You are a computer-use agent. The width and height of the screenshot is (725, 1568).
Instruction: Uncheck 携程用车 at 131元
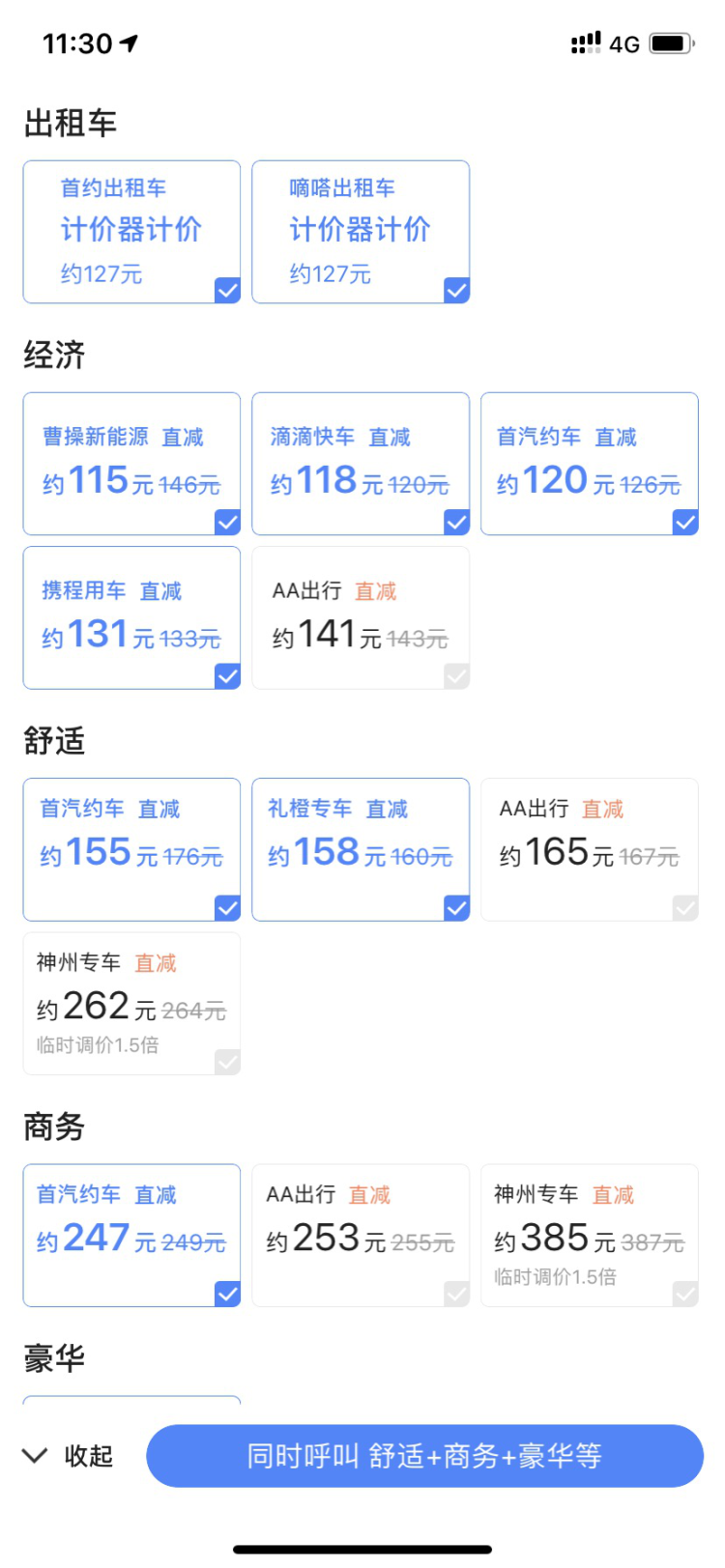coord(131,617)
